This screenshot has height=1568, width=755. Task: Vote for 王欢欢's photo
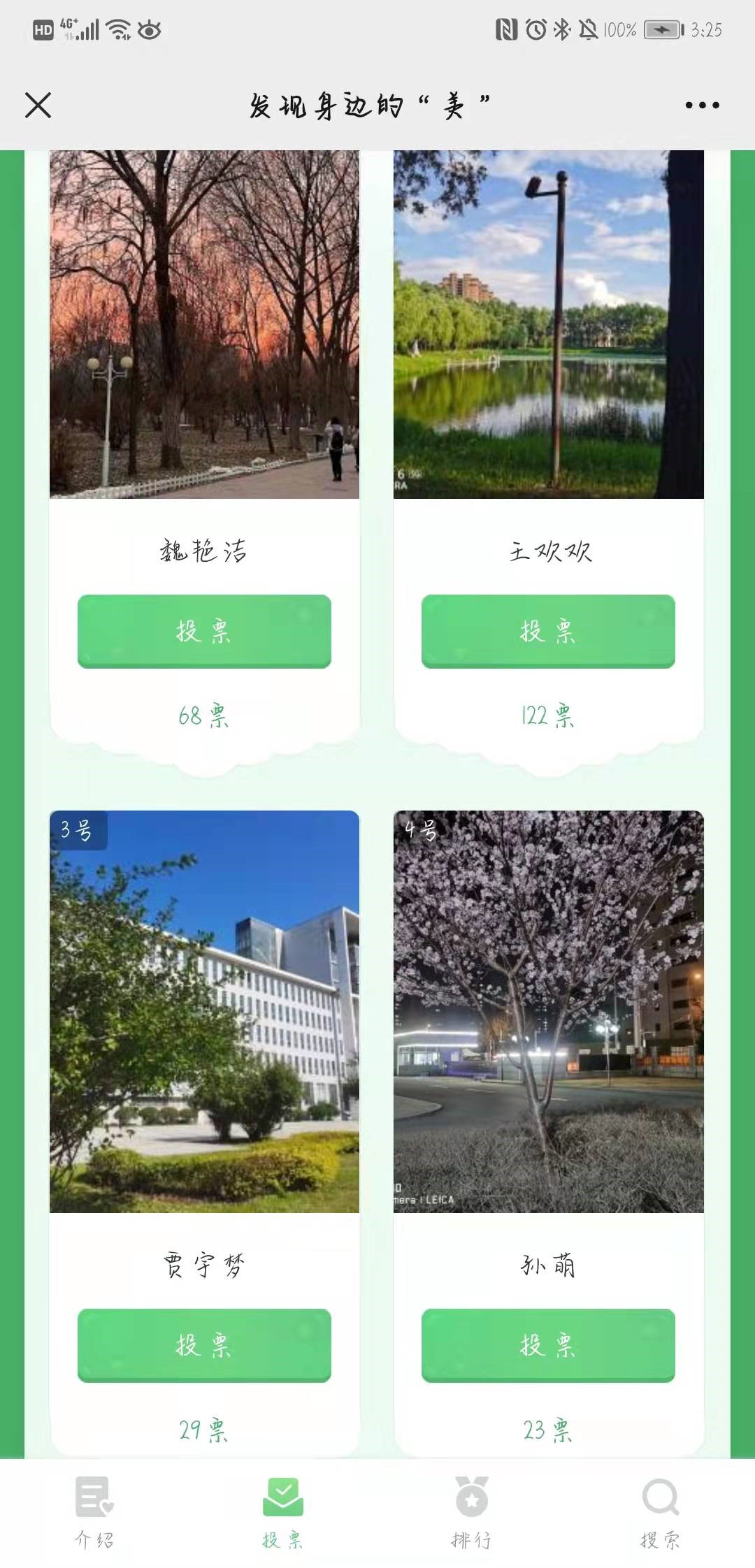pos(548,631)
